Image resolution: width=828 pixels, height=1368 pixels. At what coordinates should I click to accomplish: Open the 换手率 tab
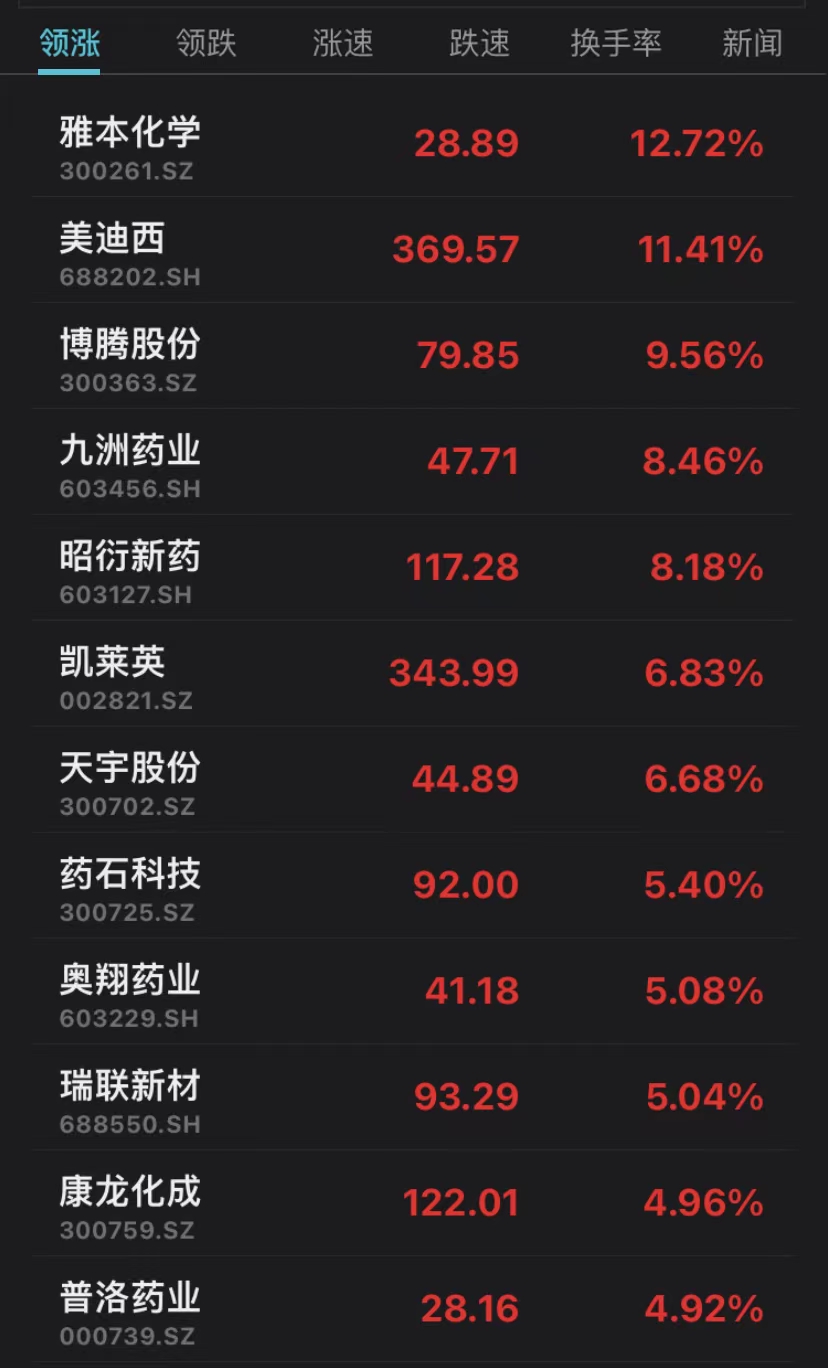(615, 43)
